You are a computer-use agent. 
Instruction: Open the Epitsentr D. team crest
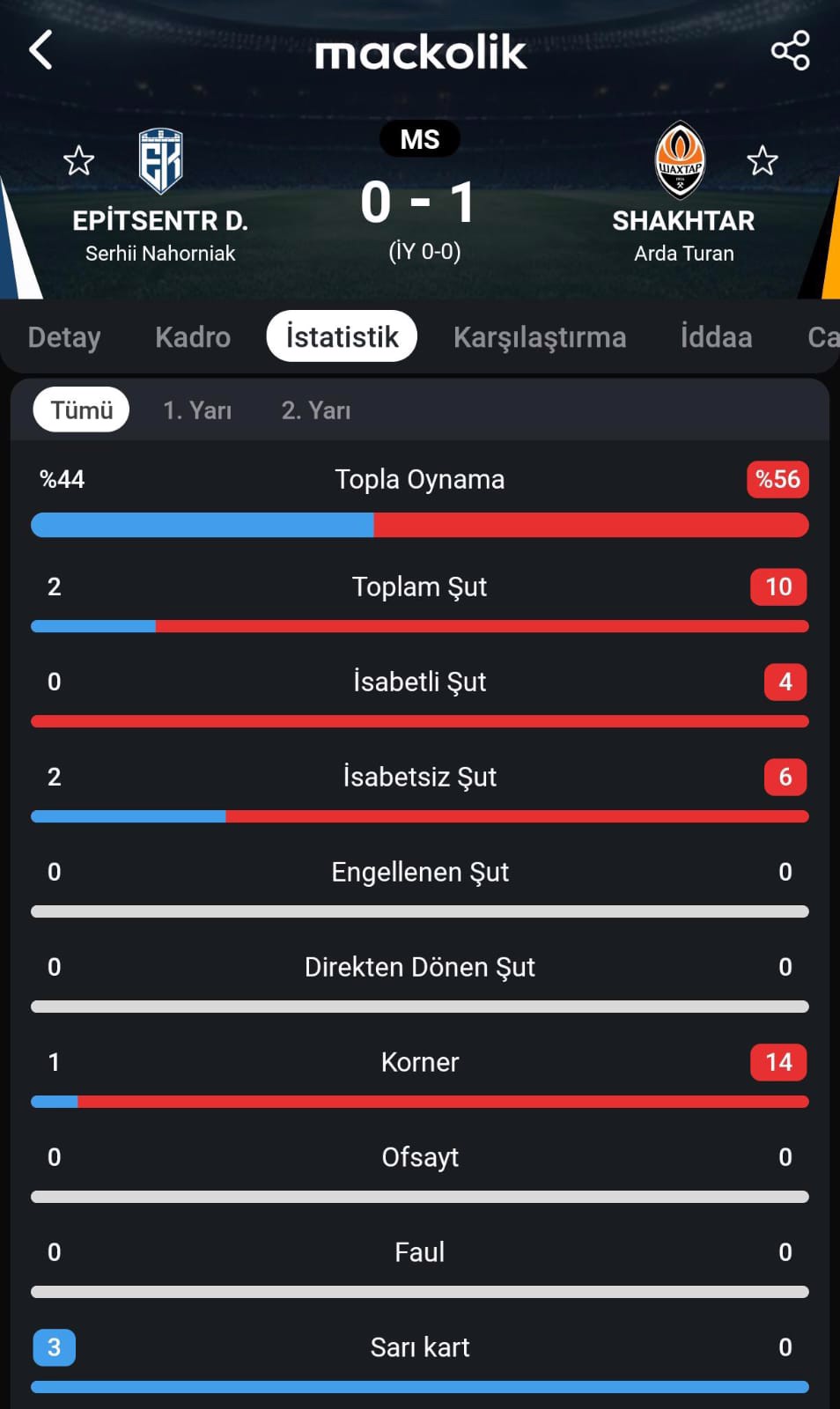pyautogui.click(x=160, y=161)
